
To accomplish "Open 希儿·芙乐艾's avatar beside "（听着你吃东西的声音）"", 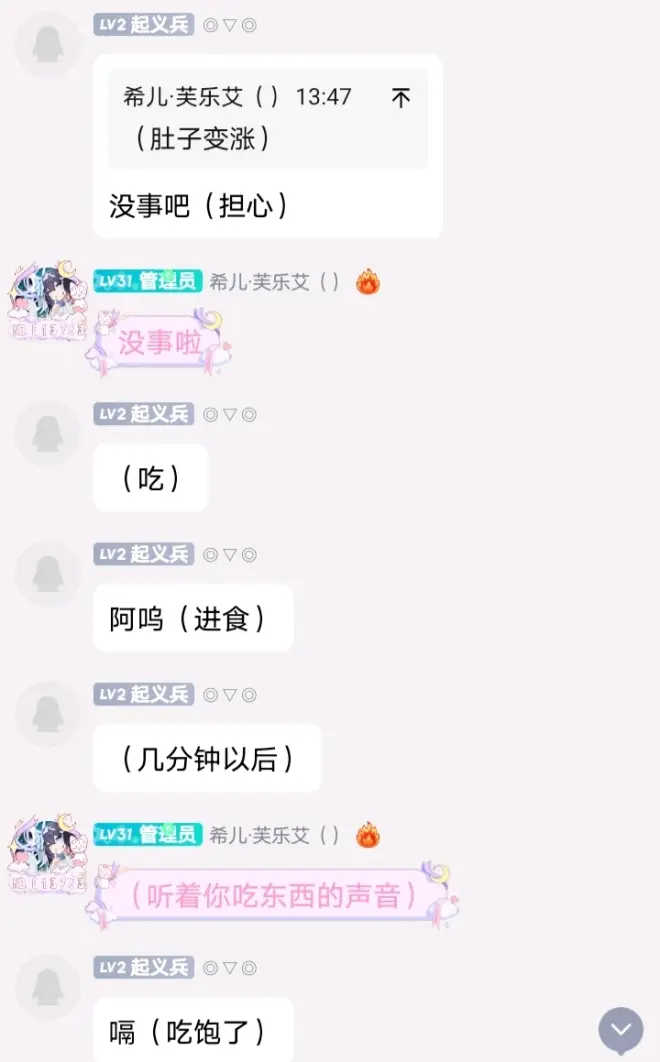I will (x=46, y=853).
